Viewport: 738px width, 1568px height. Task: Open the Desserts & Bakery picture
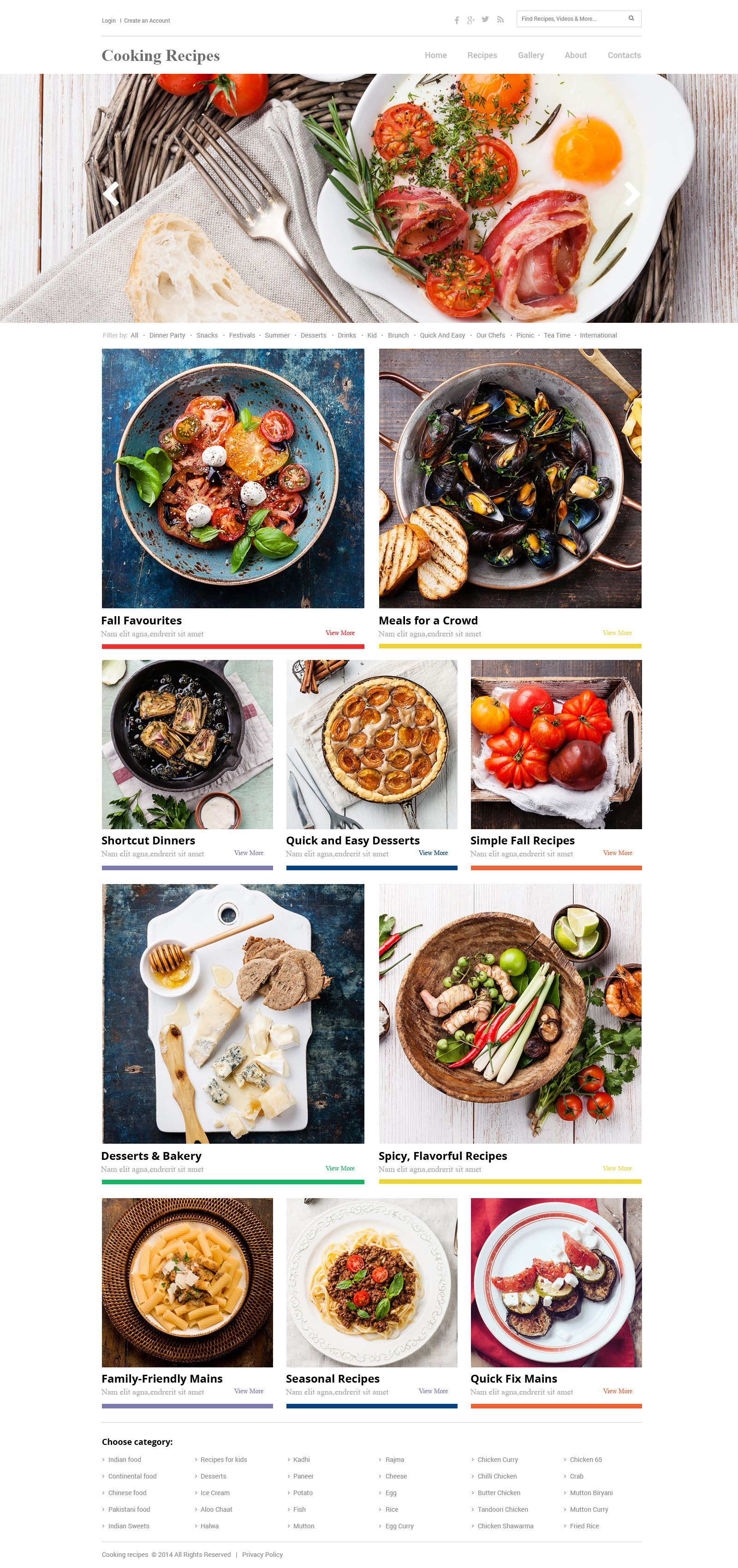(x=232, y=1014)
